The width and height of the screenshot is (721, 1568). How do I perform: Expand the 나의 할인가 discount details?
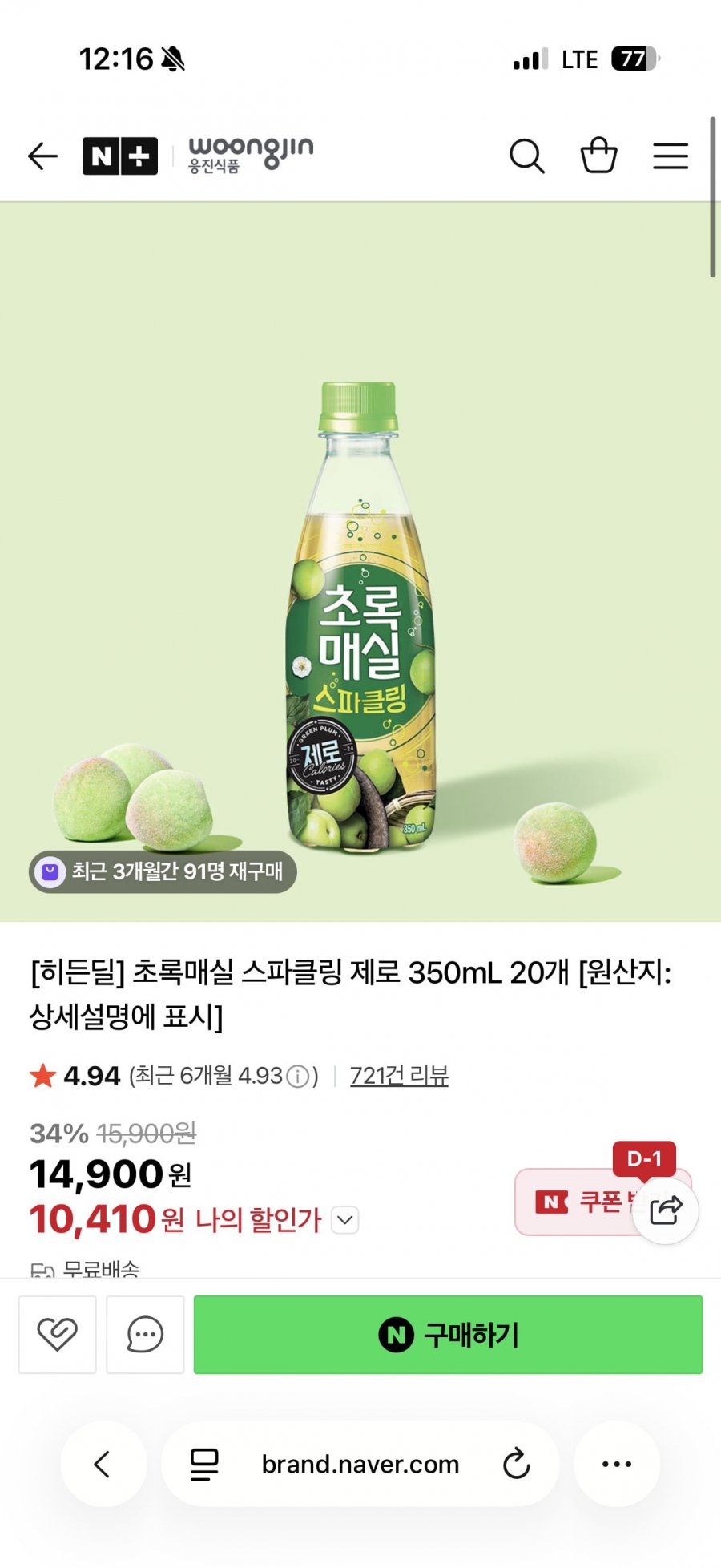[344, 1220]
